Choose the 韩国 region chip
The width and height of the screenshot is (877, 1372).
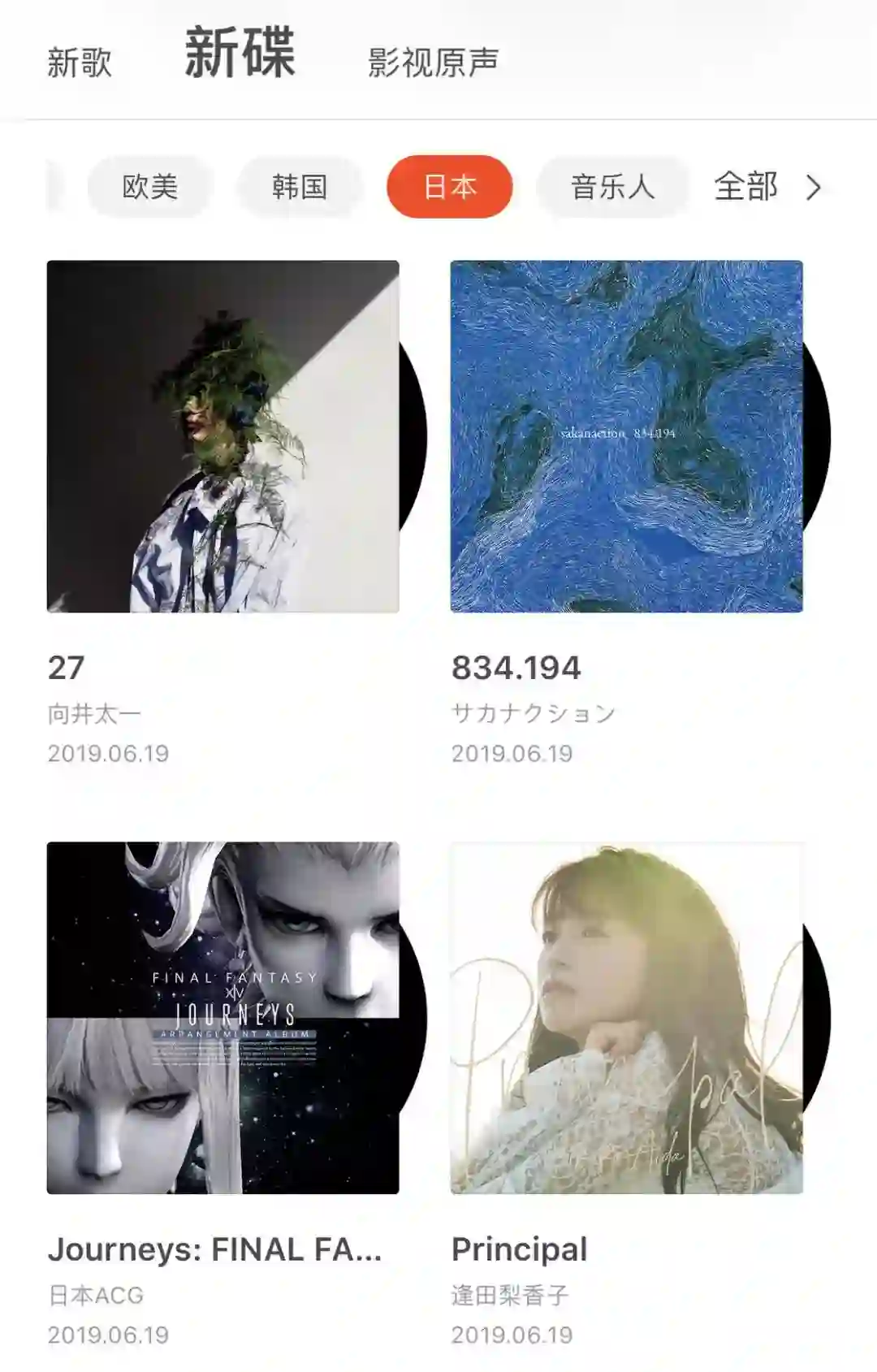[300, 187]
